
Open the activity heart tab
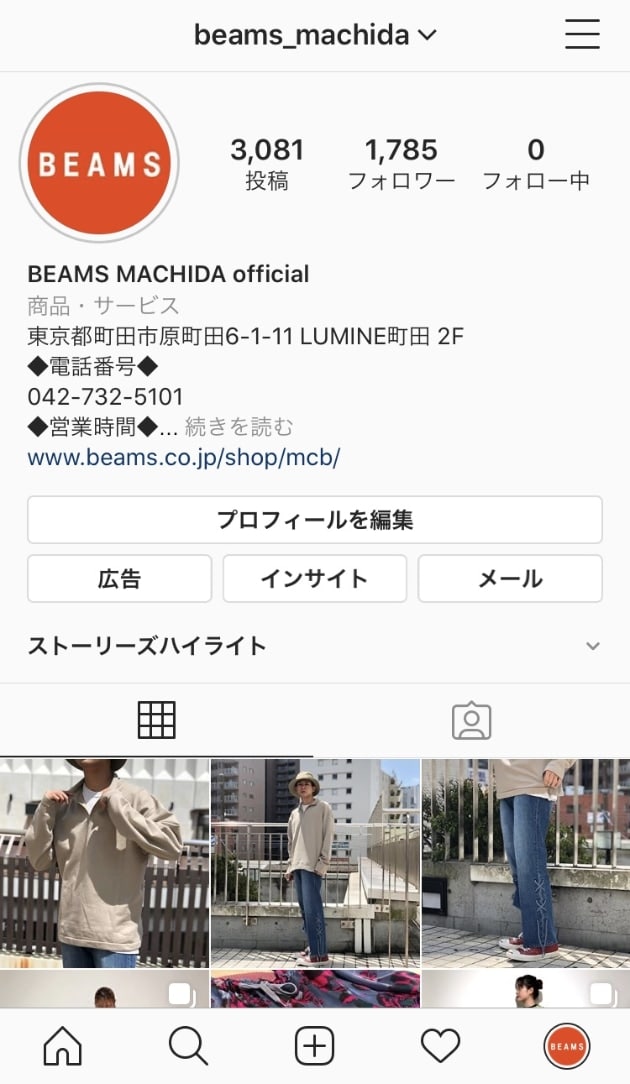click(x=440, y=1047)
